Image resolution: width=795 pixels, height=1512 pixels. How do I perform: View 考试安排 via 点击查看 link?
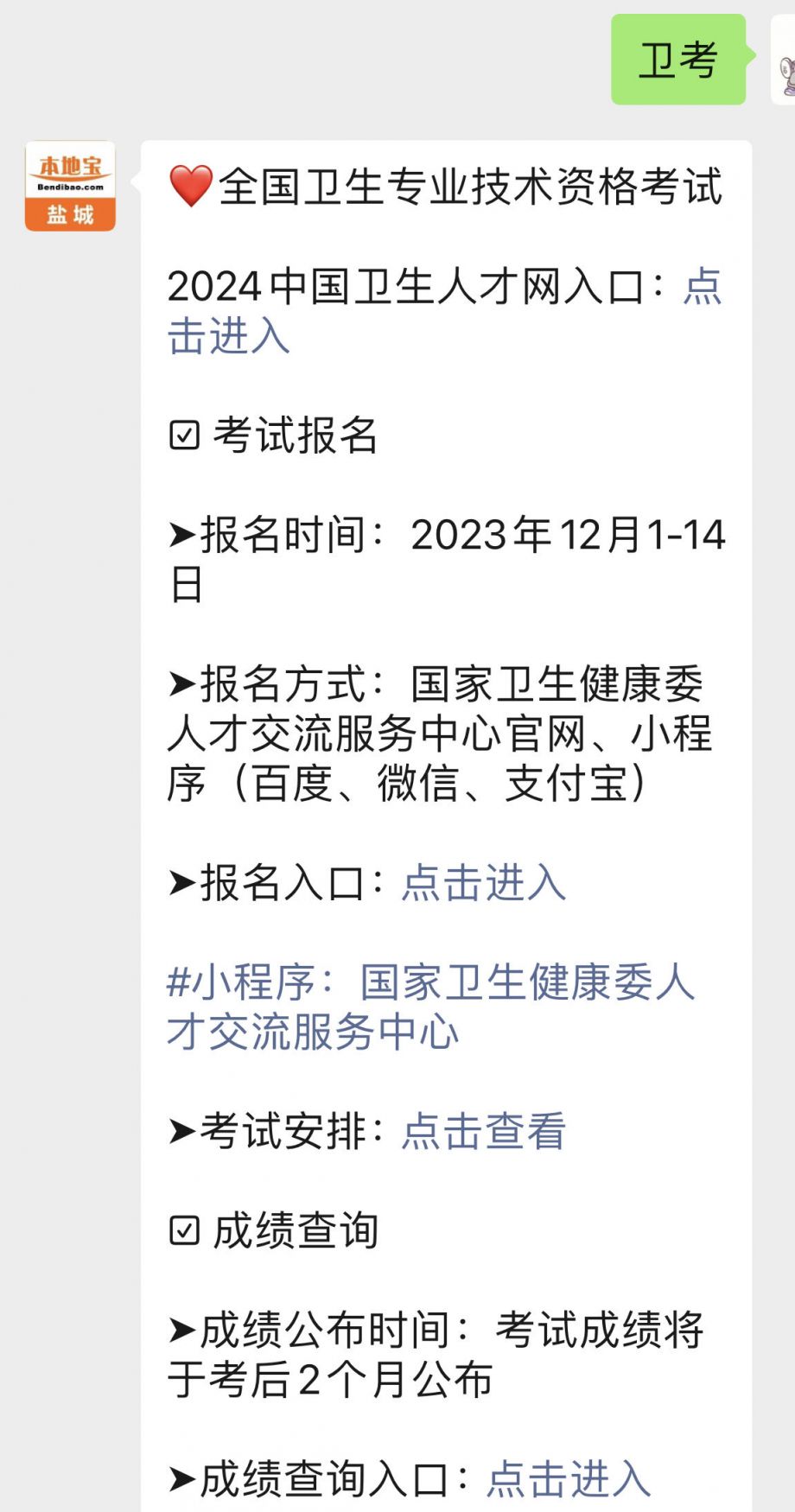[x=483, y=1131]
